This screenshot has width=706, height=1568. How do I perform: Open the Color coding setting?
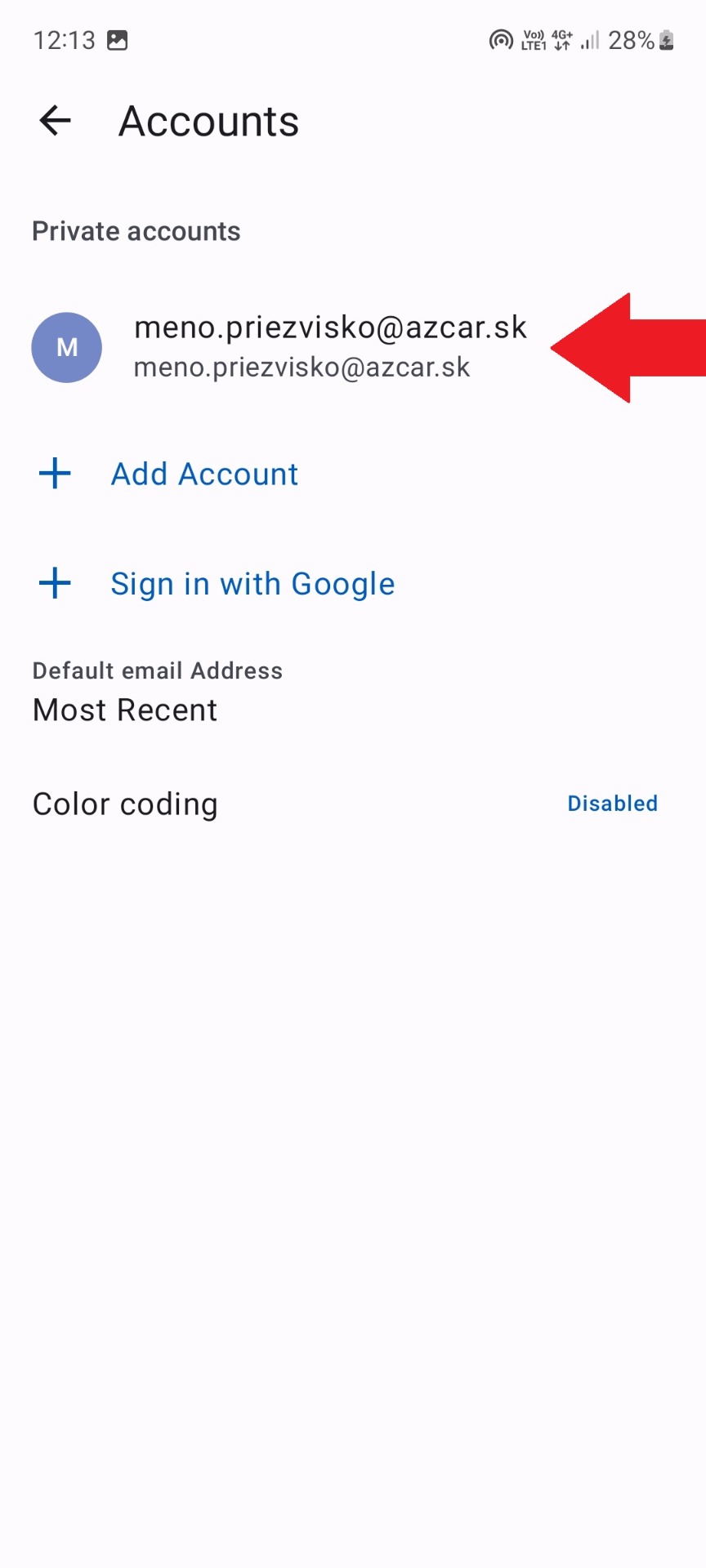point(353,804)
